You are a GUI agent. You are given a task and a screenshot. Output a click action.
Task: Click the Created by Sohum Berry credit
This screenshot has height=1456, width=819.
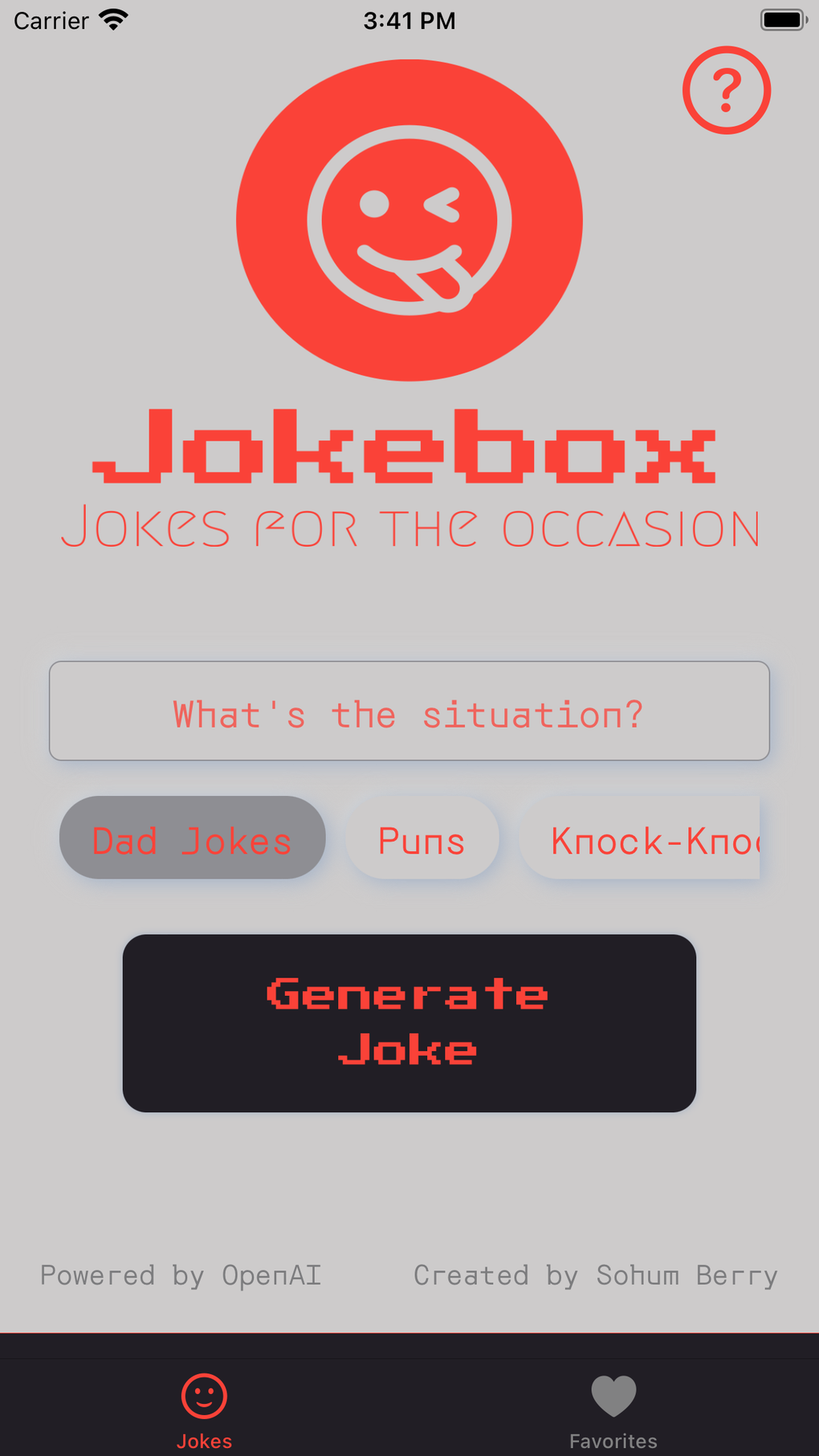pyautogui.click(x=595, y=1275)
